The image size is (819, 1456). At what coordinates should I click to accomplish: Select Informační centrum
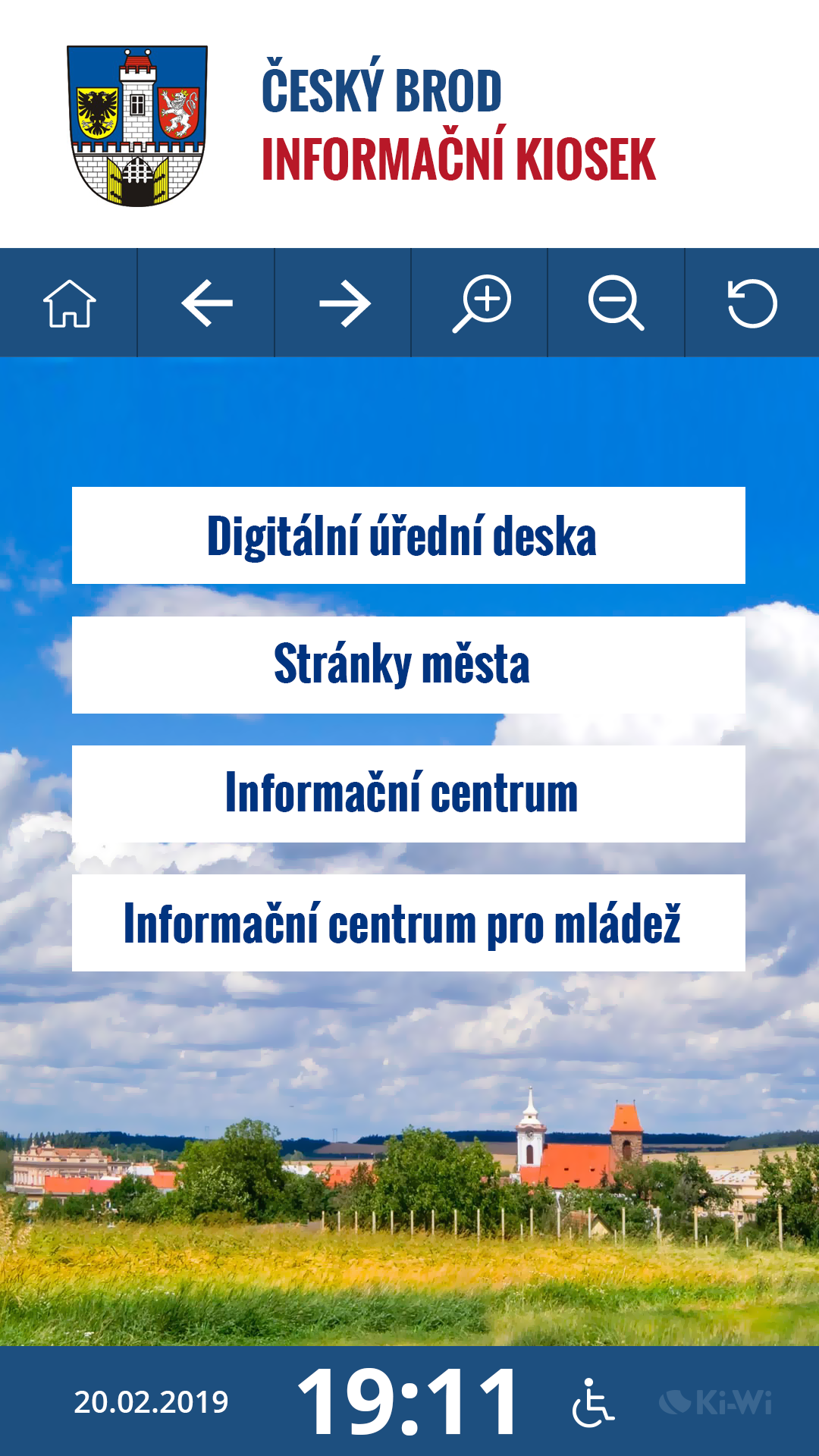(x=408, y=794)
